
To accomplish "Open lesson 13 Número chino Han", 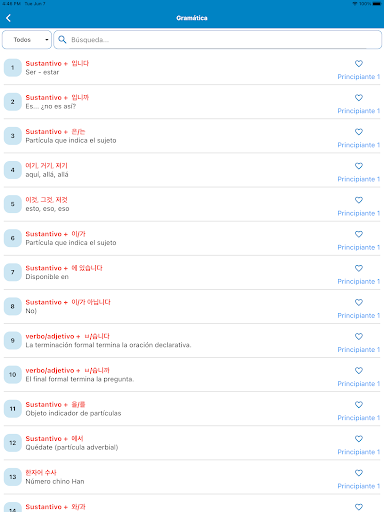I will pyautogui.click(x=192, y=477).
